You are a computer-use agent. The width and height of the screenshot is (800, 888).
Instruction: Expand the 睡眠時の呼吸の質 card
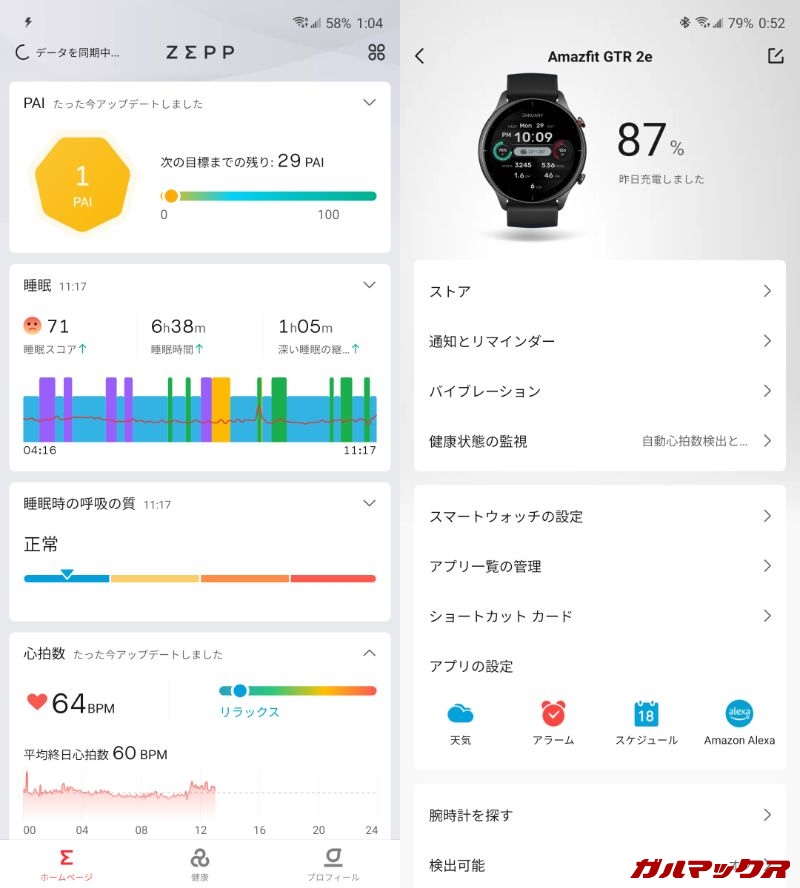[x=369, y=503]
